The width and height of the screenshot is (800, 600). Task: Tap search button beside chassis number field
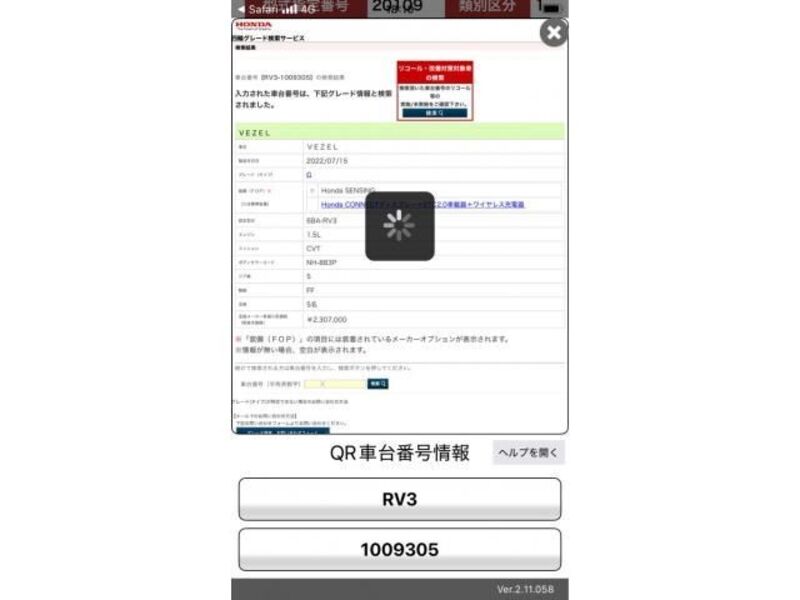click(378, 384)
